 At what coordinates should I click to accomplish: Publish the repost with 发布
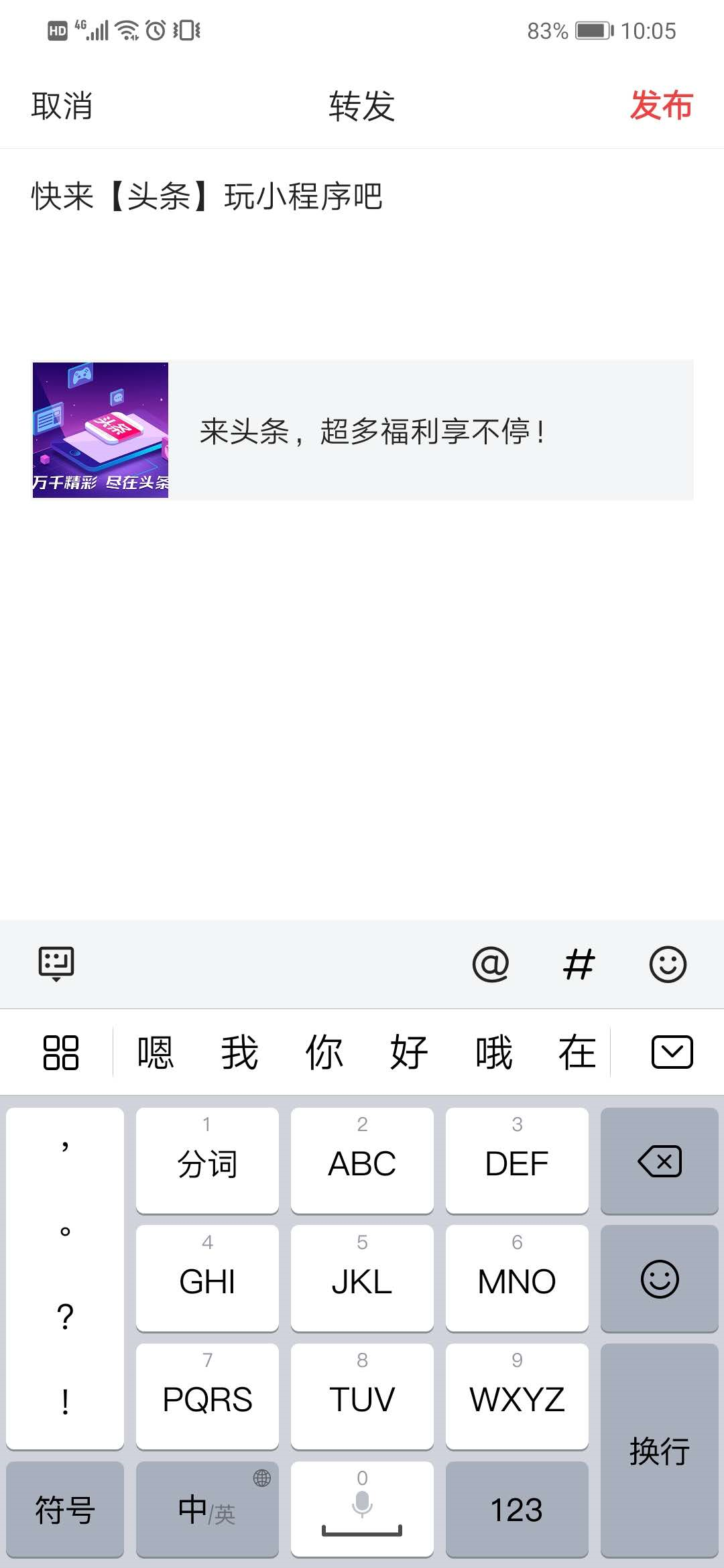(x=661, y=106)
